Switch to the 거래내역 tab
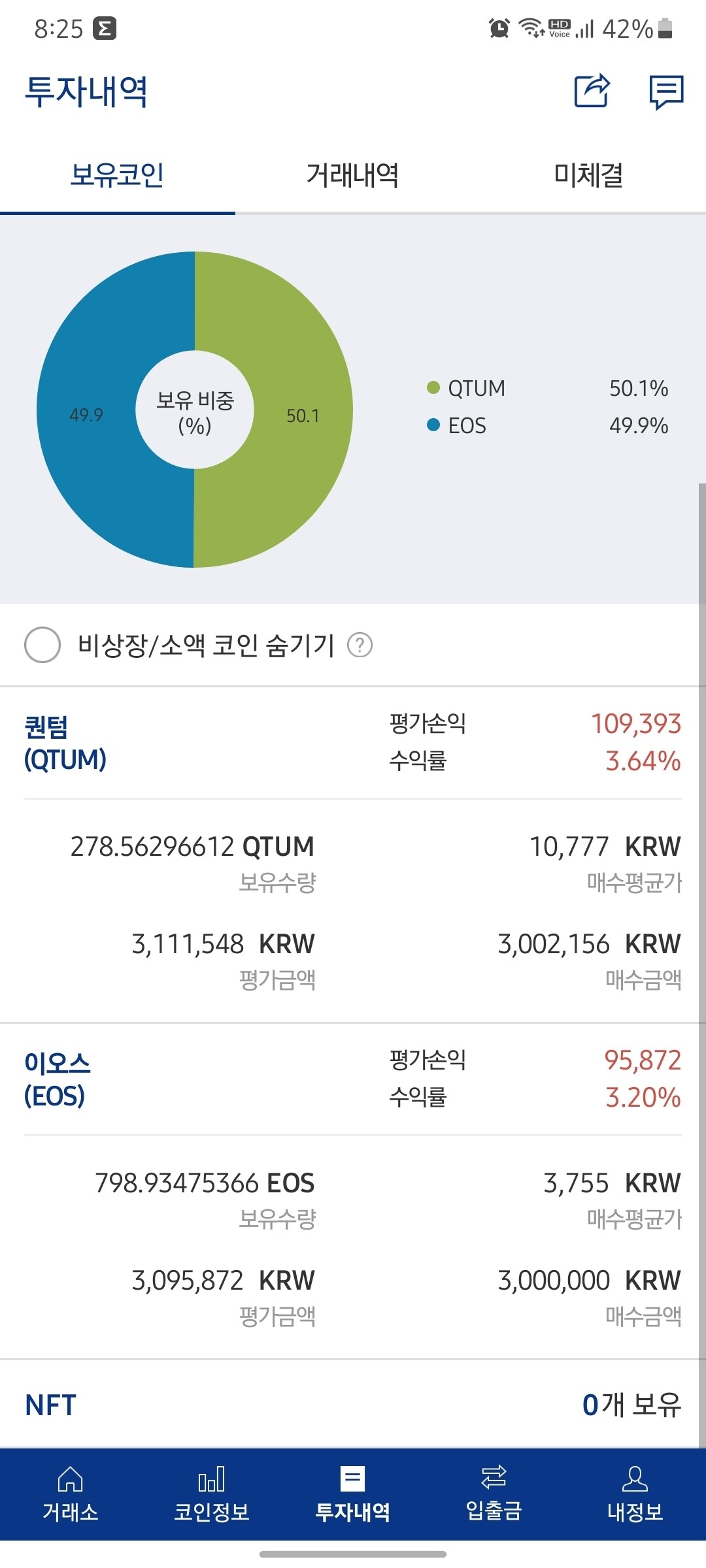Viewport: 706px width, 1568px height. coord(353,174)
